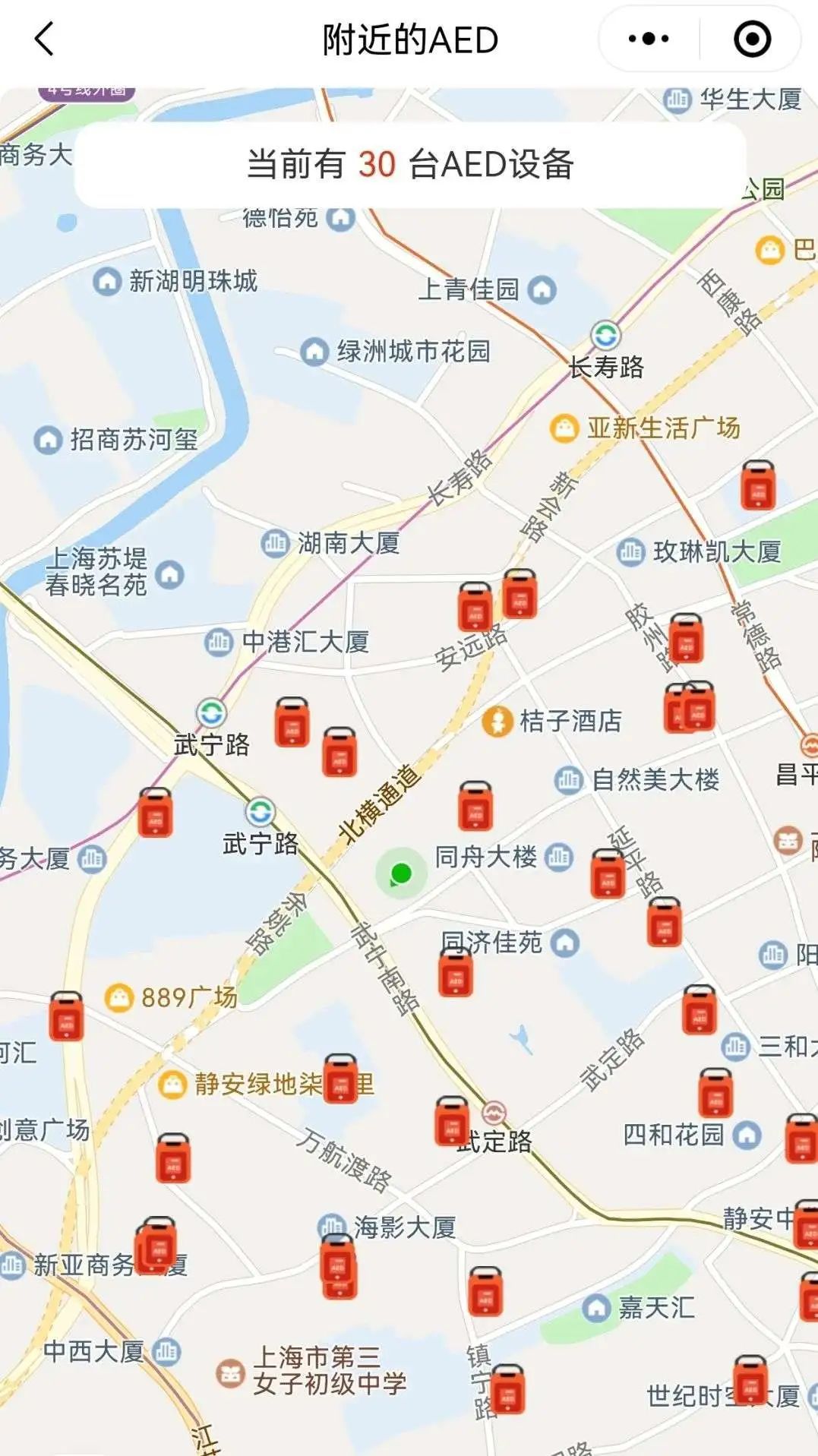818x1456 pixels.
Task: Tap the AED marker on 静安绿地 label
Action: tap(340, 1079)
